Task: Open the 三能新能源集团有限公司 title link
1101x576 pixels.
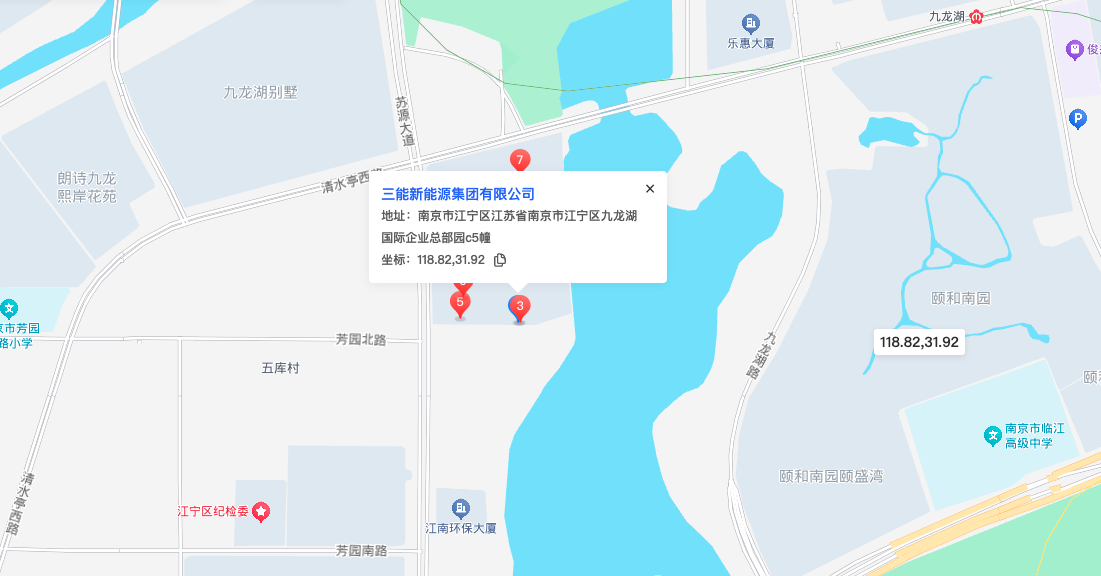Action: pyautogui.click(x=458, y=194)
